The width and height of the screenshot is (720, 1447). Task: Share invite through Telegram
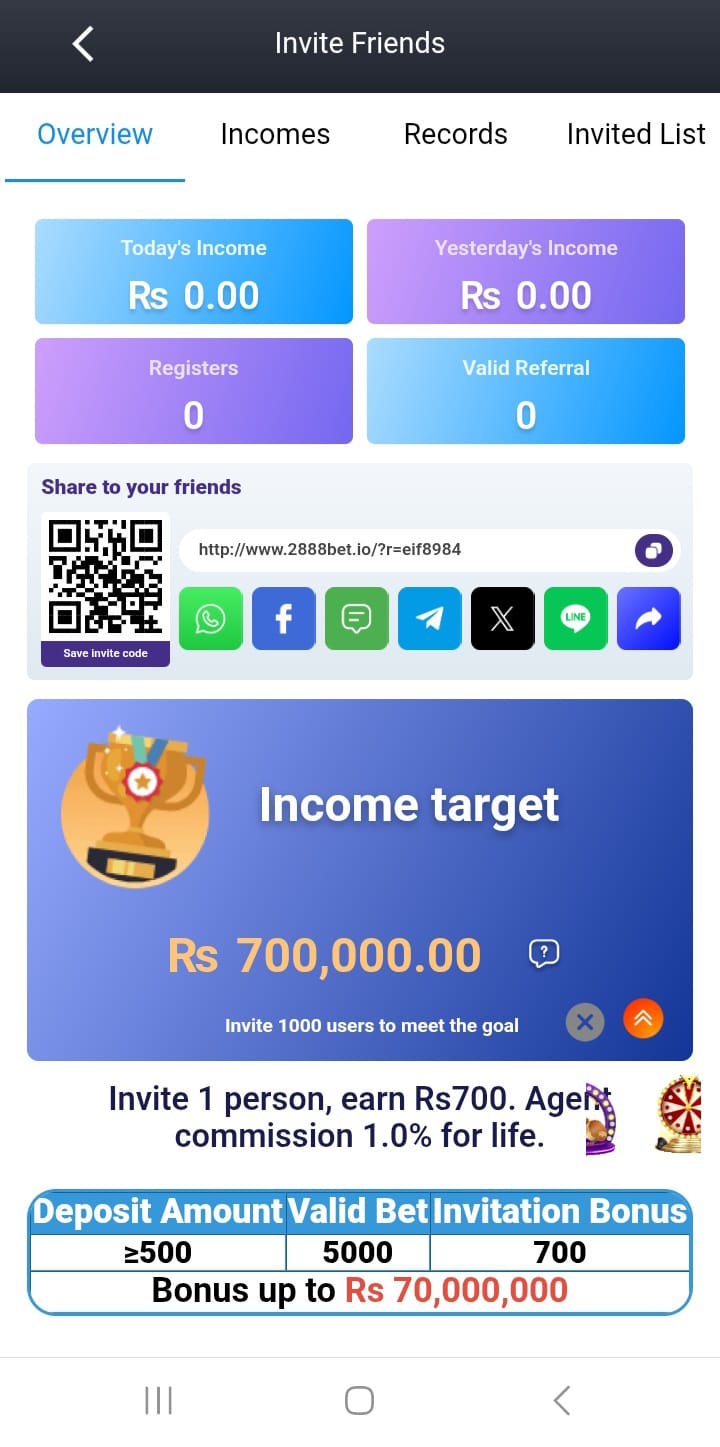point(429,619)
